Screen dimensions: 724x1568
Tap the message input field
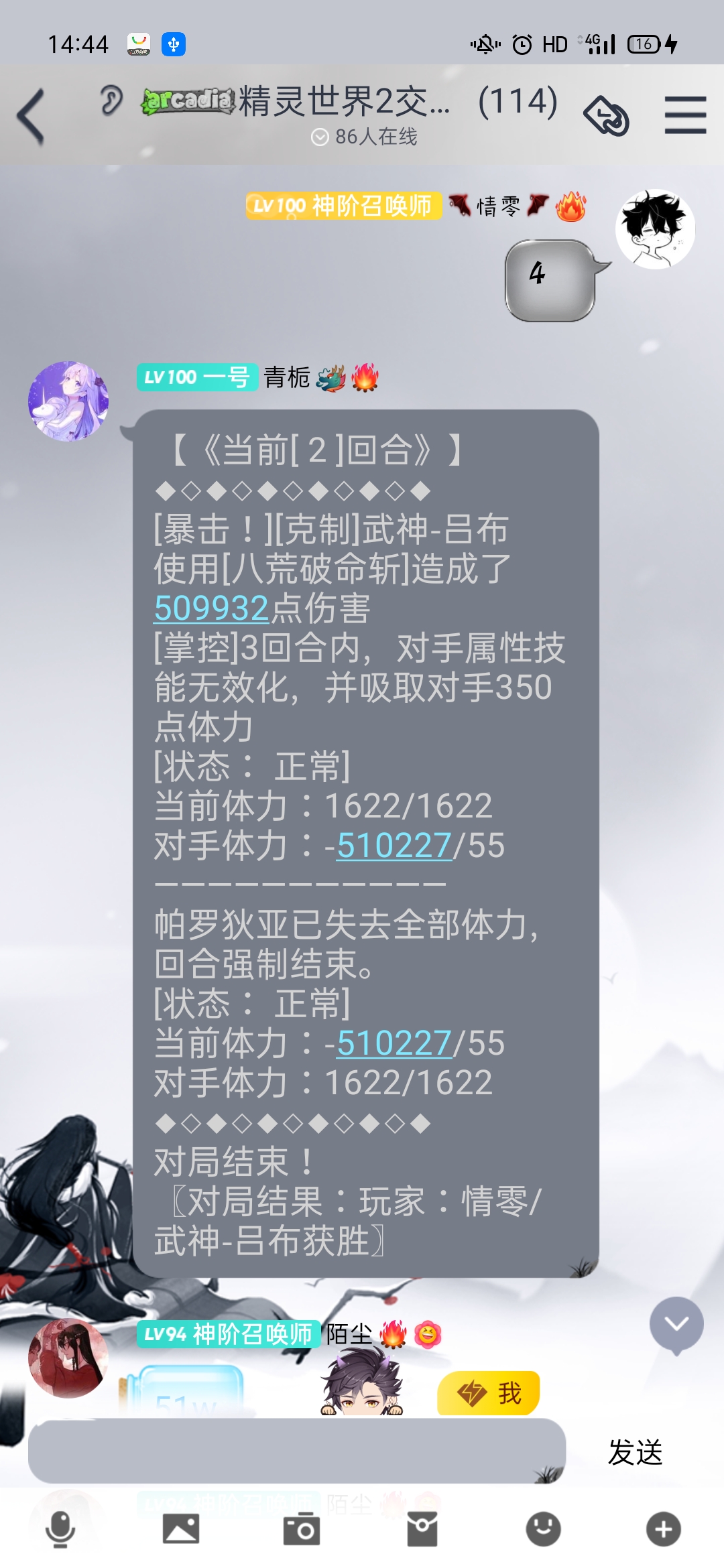pos(296,1451)
